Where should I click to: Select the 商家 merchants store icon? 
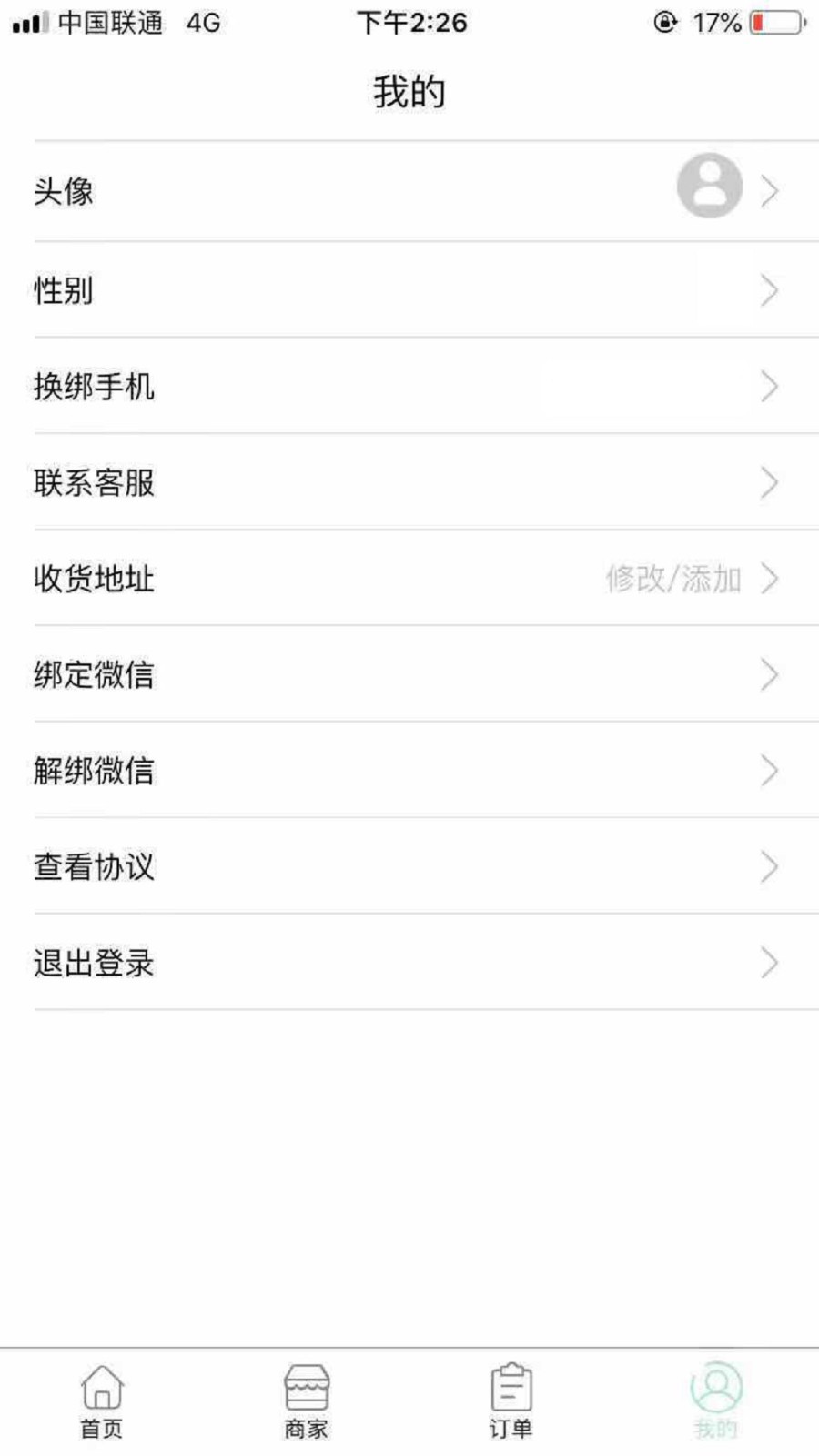(306, 1385)
